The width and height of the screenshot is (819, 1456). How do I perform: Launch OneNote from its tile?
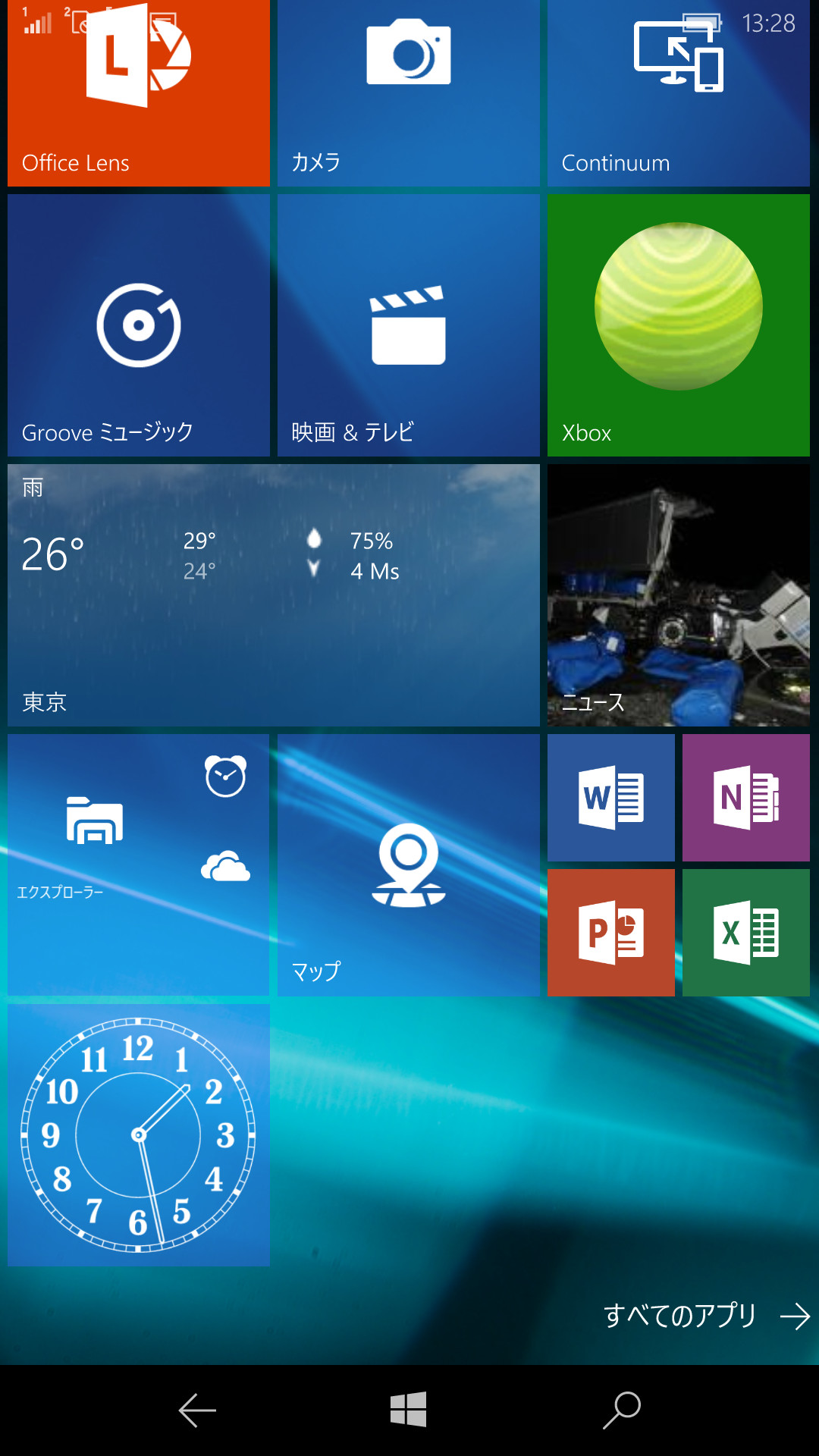click(x=745, y=797)
